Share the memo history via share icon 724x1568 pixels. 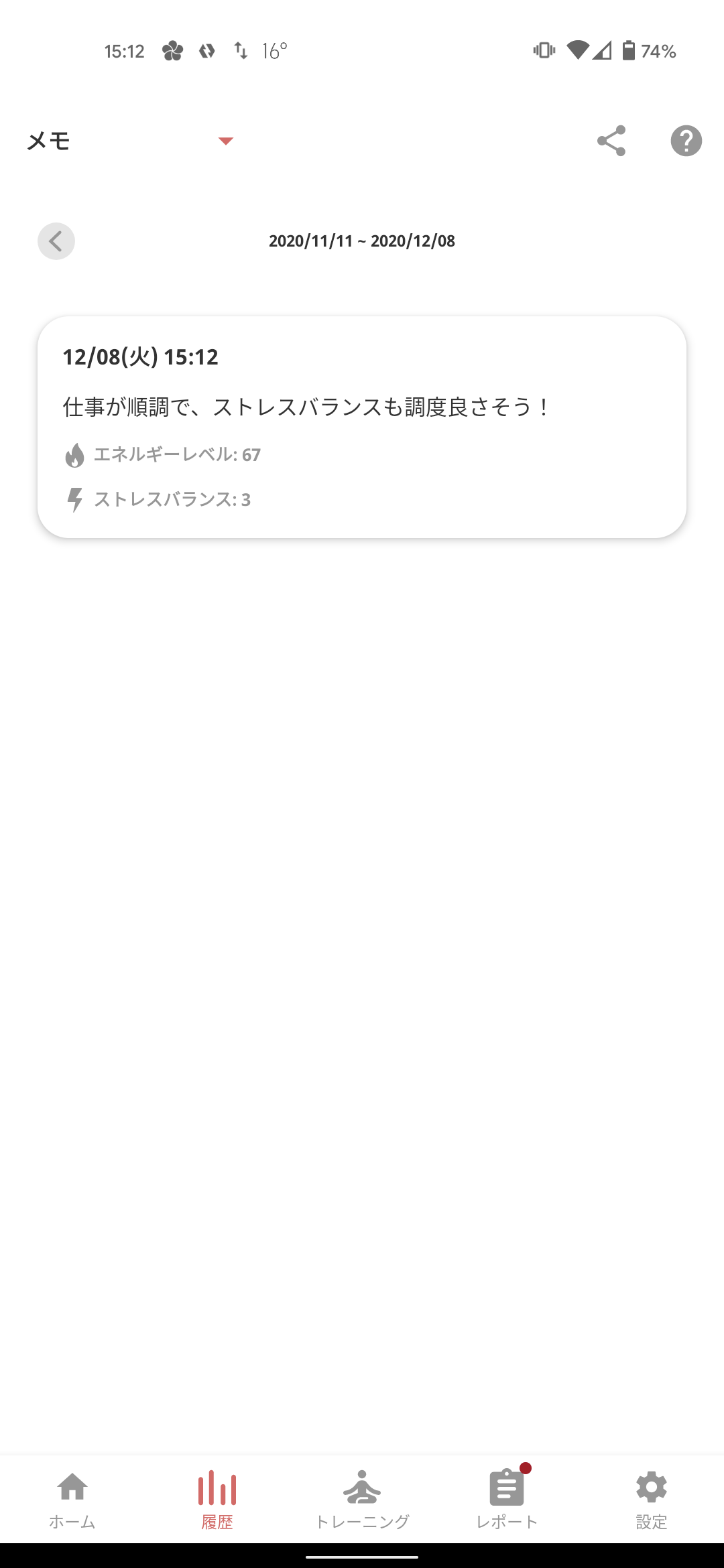pos(611,140)
